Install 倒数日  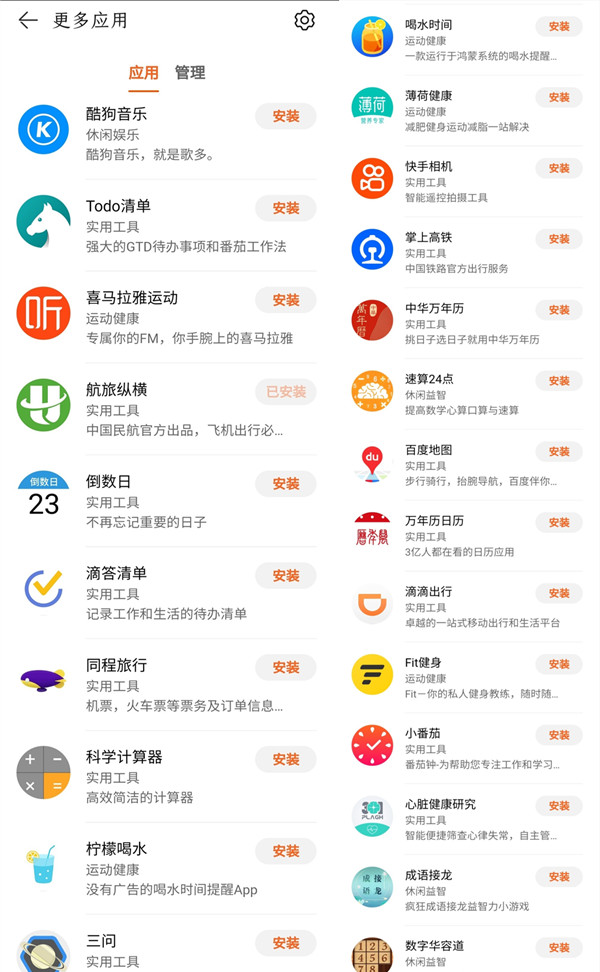click(286, 484)
